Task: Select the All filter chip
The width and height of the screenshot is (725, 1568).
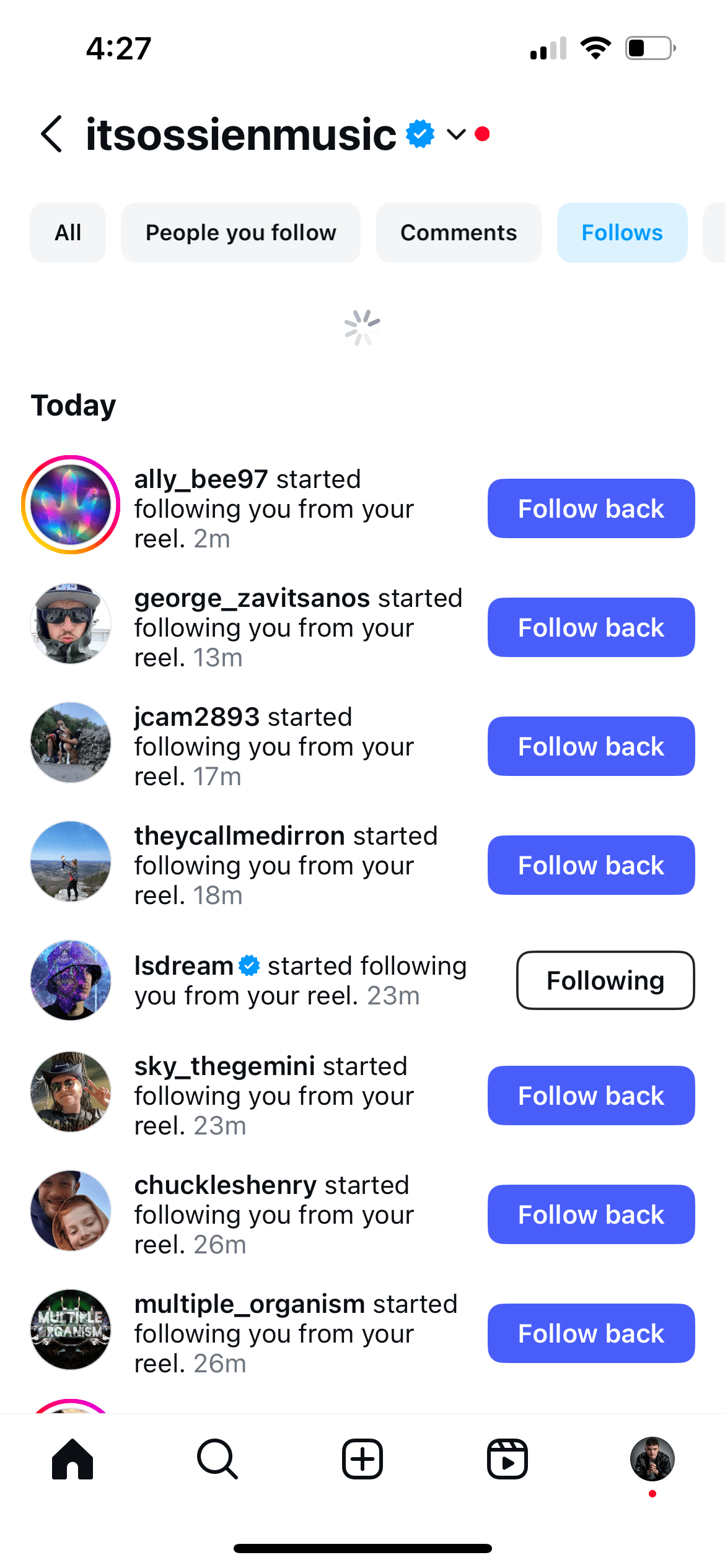Action: point(68,233)
